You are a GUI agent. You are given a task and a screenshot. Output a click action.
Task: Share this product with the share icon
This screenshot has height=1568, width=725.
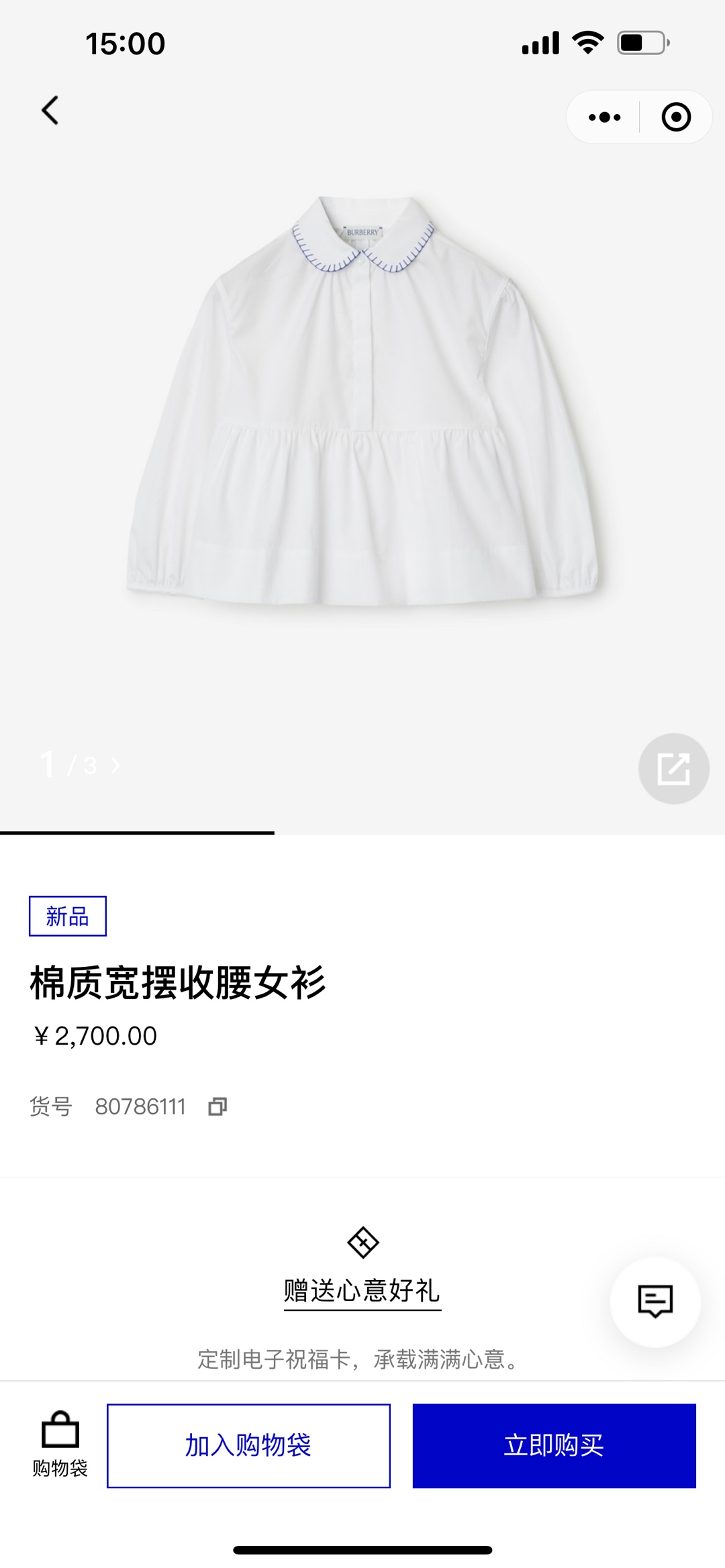(x=673, y=769)
